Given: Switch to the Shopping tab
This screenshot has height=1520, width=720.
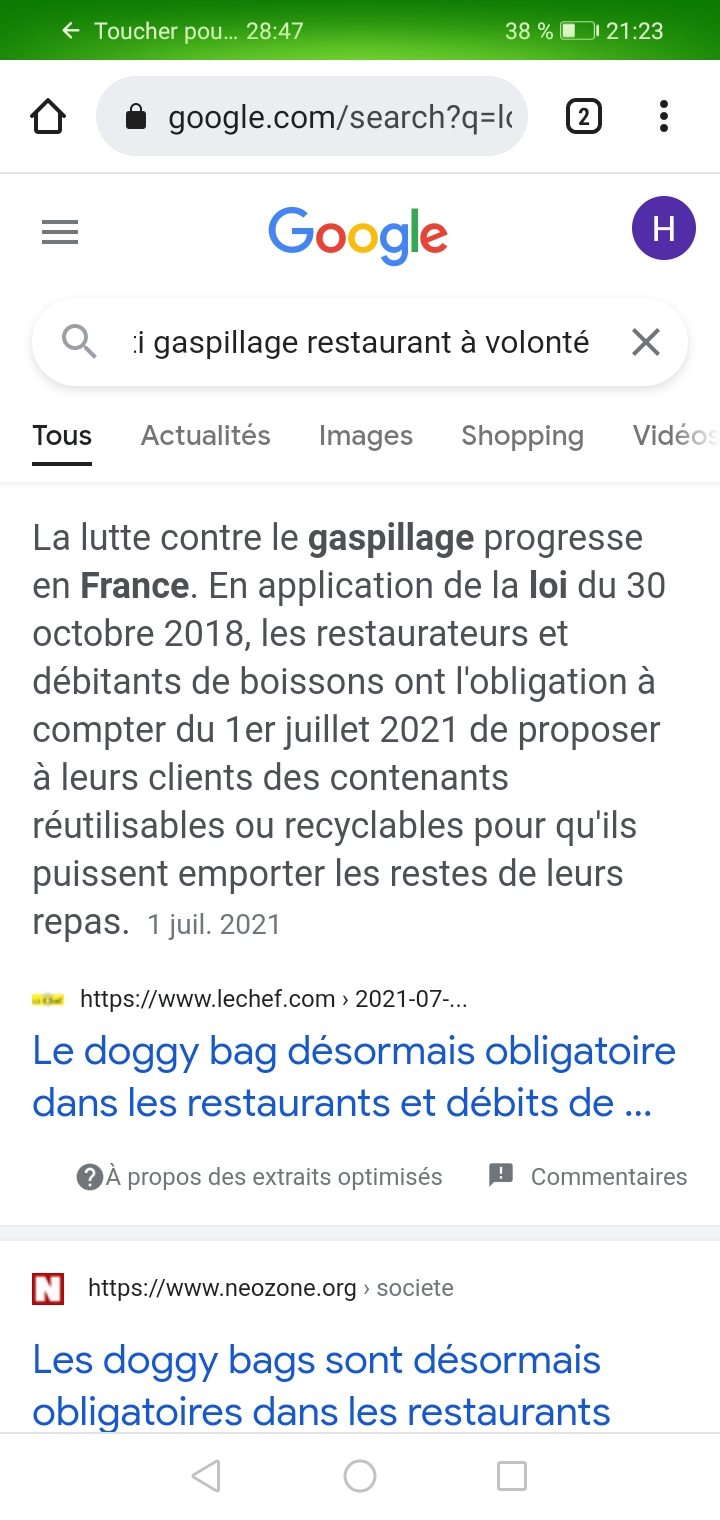Looking at the screenshot, I should pyautogui.click(x=522, y=436).
